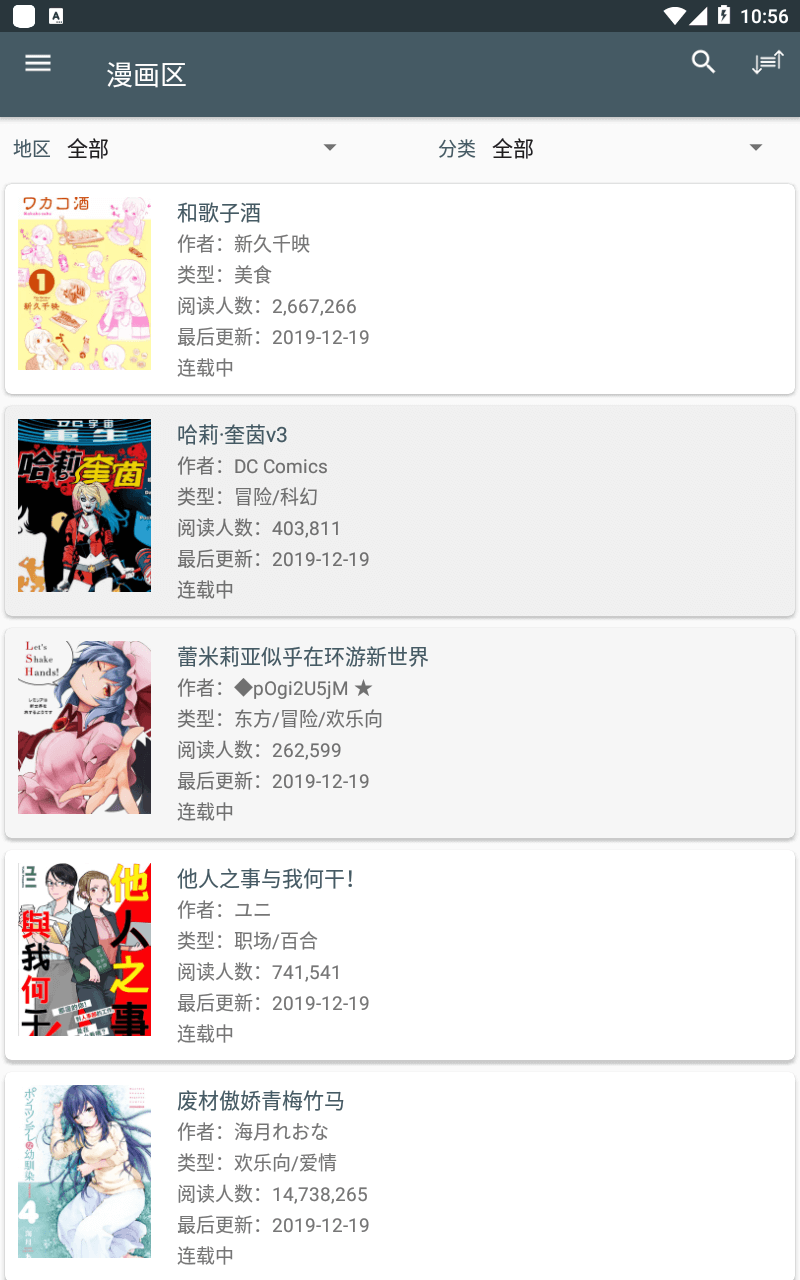800x1280 pixels.
Task: Tap the search magnifier icon
Action: [704, 62]
